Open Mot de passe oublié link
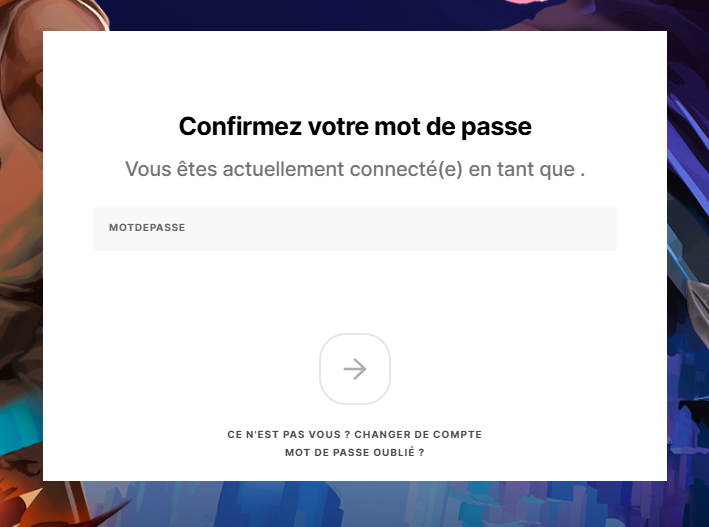709x527 pixels. coord(354,453)
